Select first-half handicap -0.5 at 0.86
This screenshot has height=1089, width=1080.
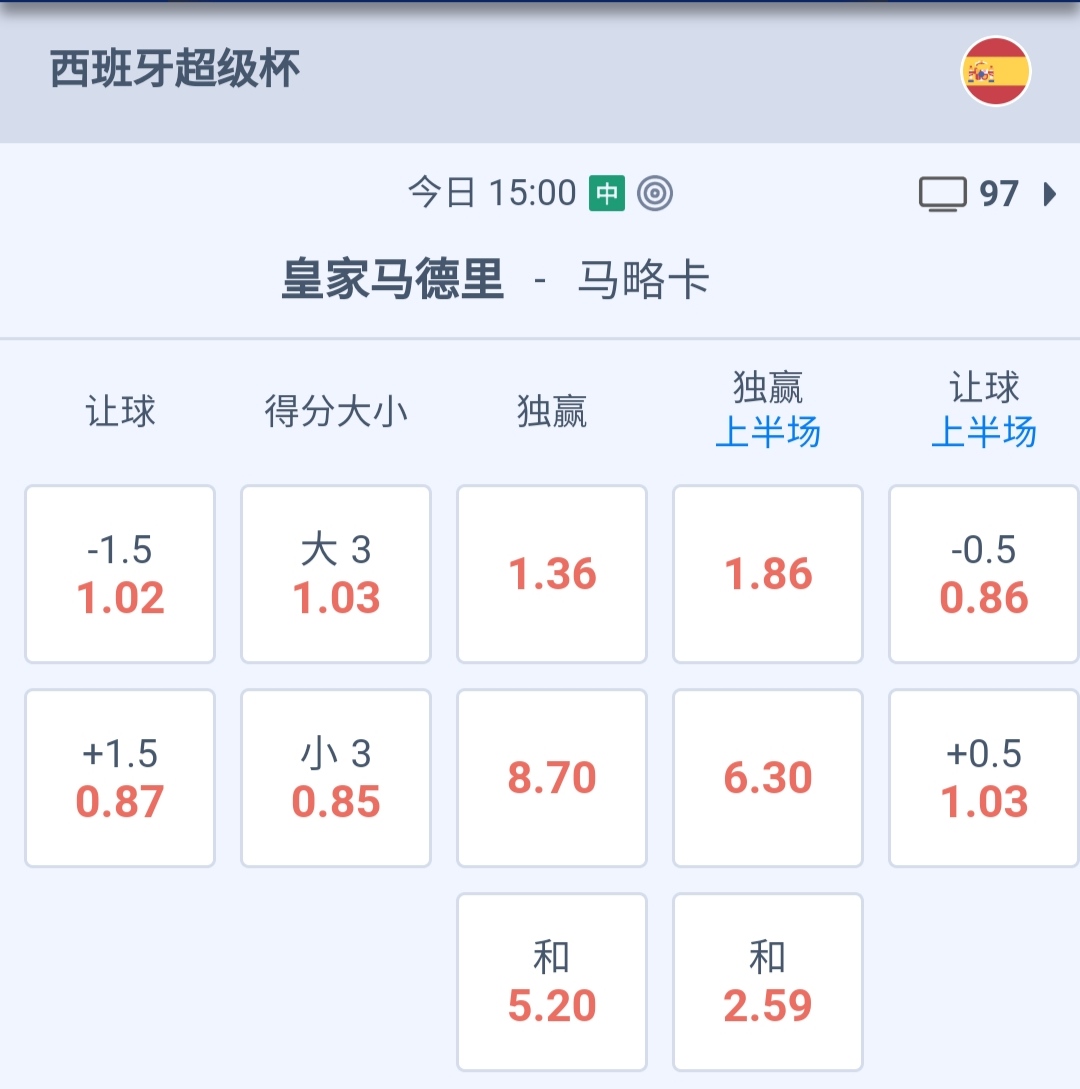pyautogui.click(x=984, y=574)
